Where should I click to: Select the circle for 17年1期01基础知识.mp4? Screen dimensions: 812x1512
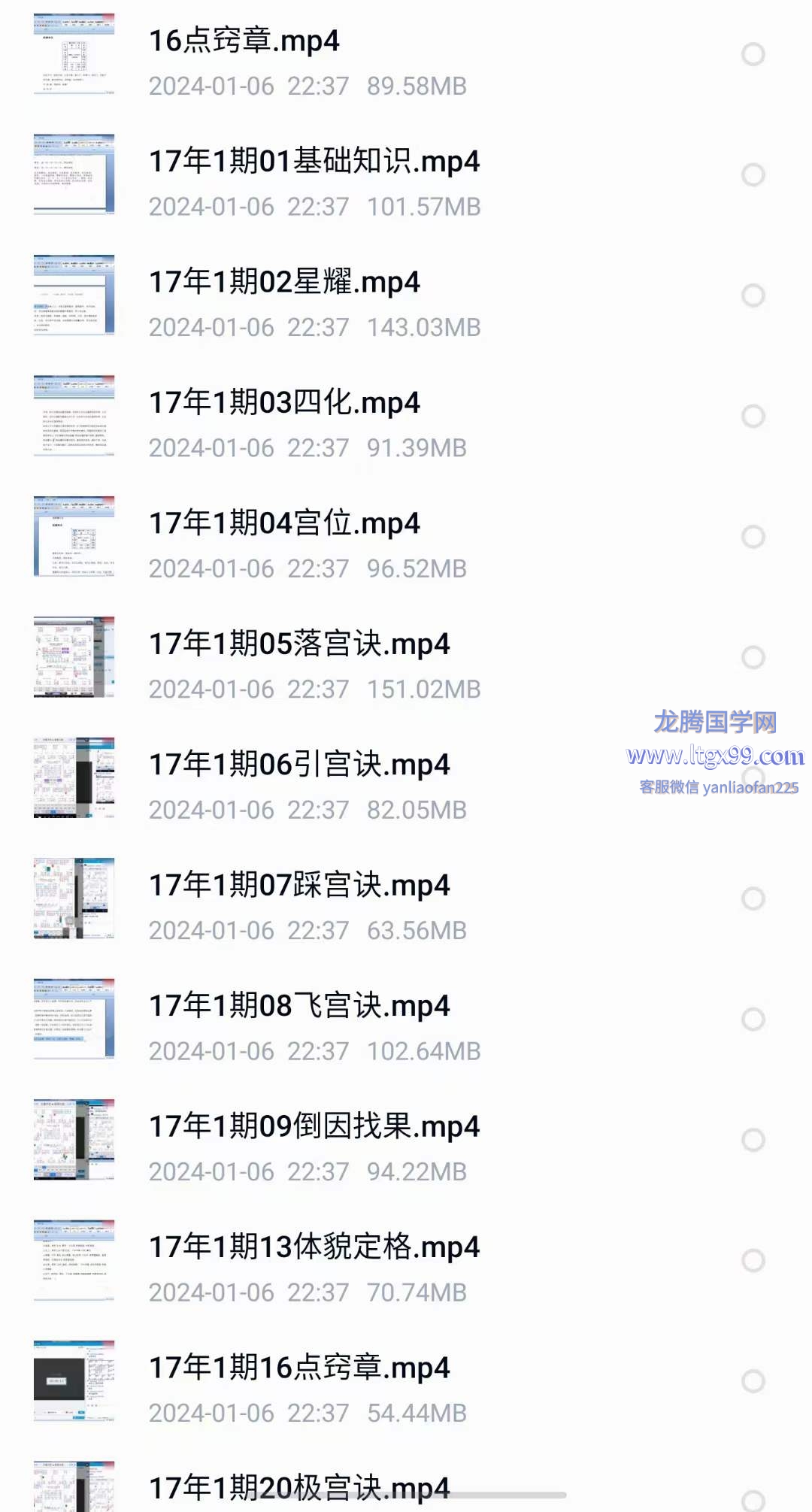click(753, 175)
